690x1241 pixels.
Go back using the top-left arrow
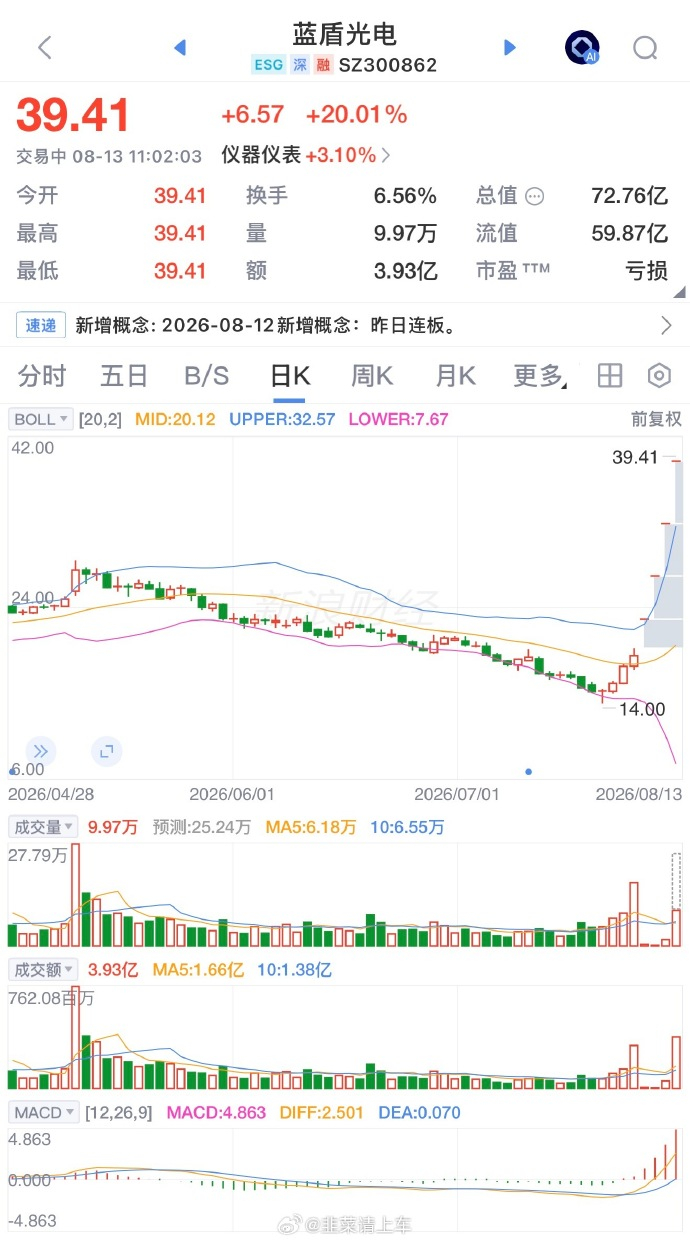pos(44,47)
